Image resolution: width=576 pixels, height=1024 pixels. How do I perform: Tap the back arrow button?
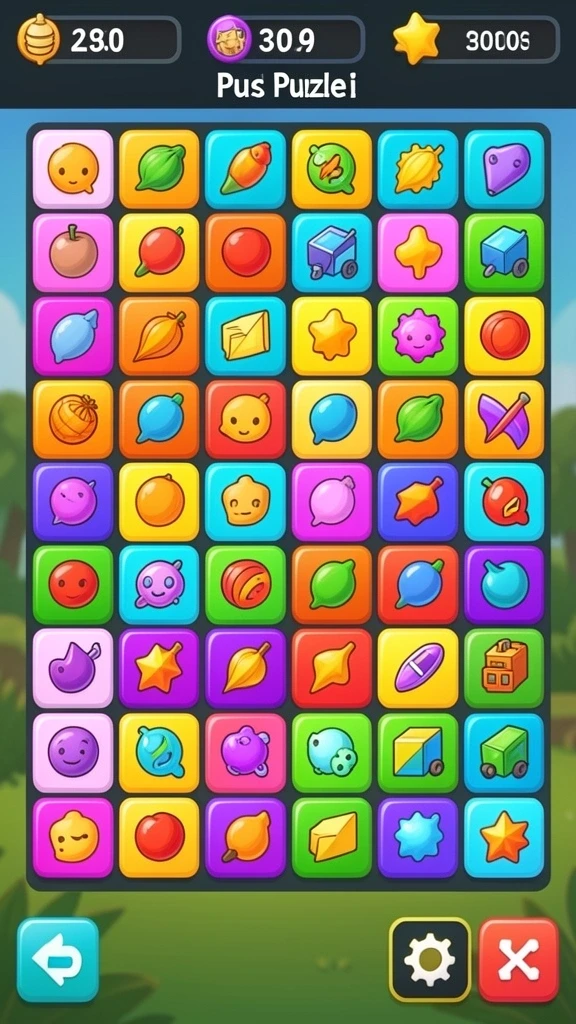pyautogui.click(x=57, y=959)
